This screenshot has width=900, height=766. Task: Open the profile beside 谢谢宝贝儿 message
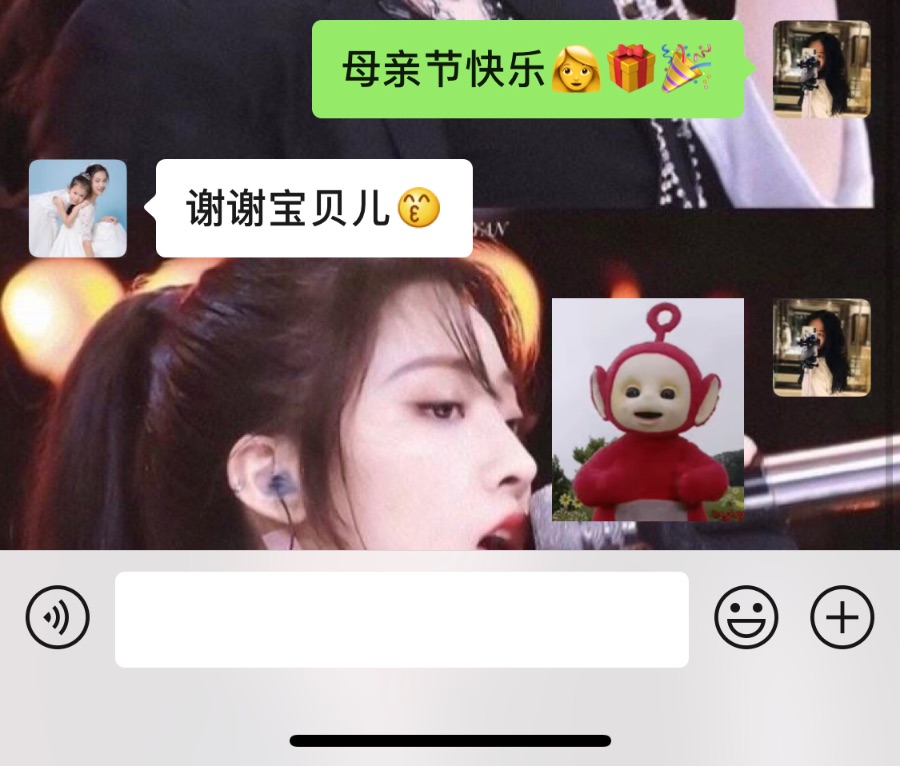click(78, 209)
